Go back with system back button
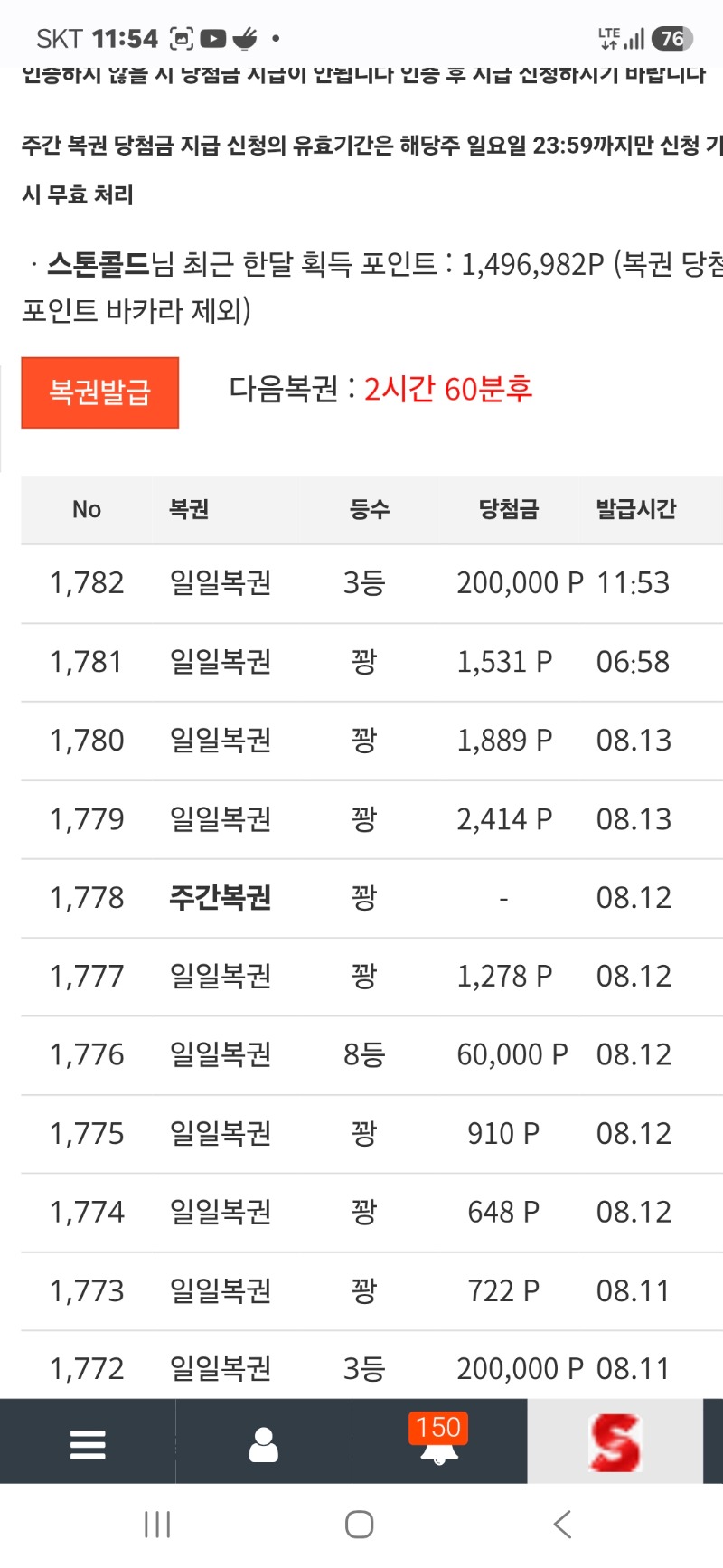Image resolution: width=723 pixels, height=1568 pixels. [x=562, y=1525]
